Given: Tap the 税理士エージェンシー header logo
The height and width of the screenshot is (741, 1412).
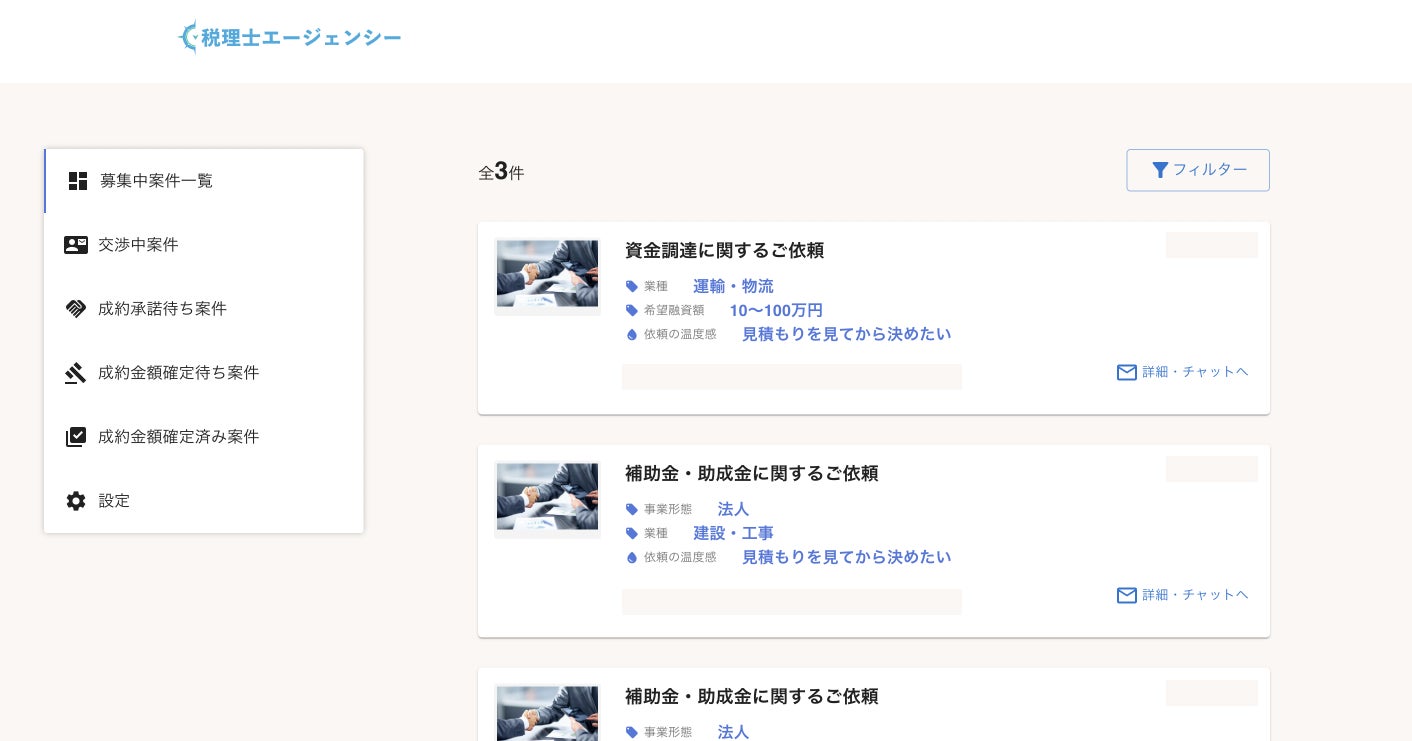Looking at the screenshot, I should tap(290, 38).
